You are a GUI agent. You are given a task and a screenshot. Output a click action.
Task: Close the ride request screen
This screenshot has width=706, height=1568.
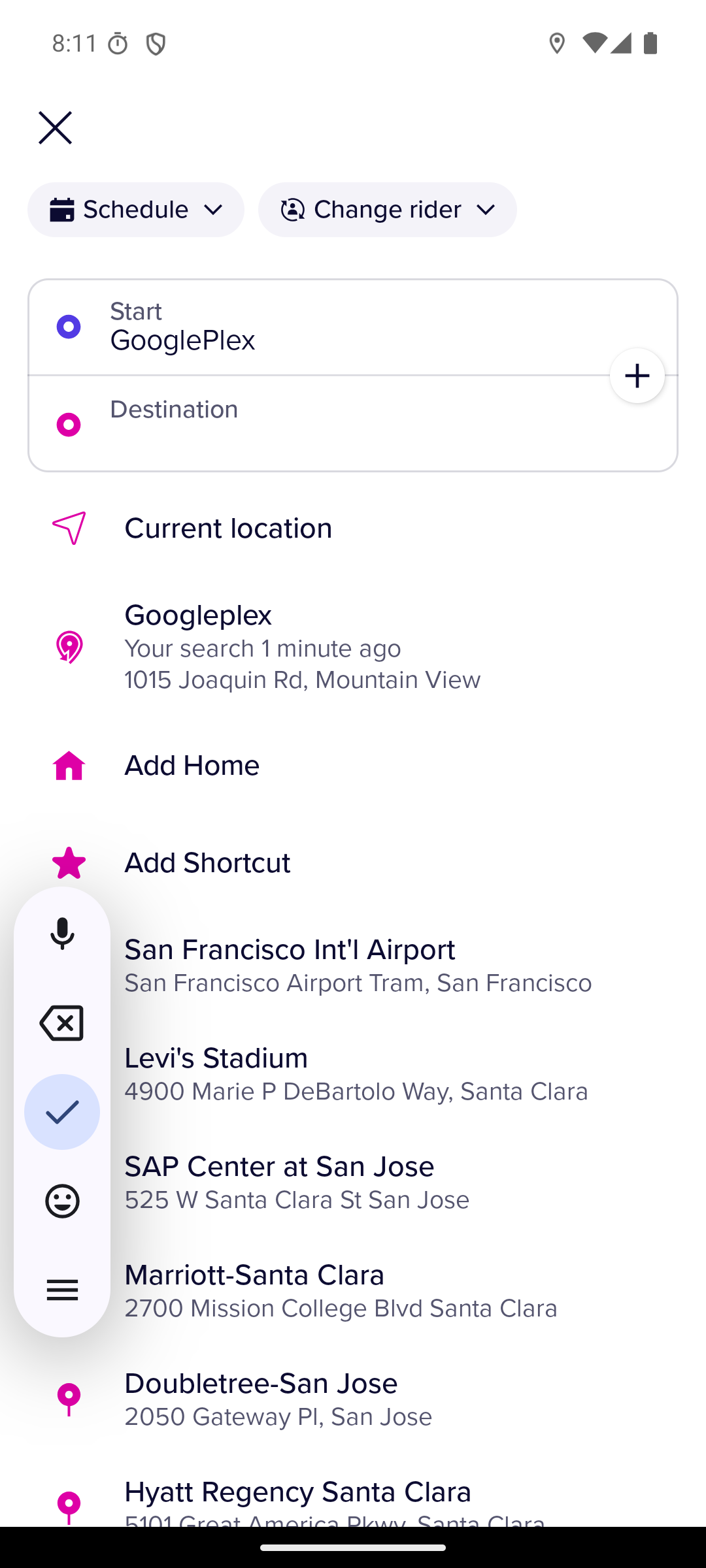(56, 127)
